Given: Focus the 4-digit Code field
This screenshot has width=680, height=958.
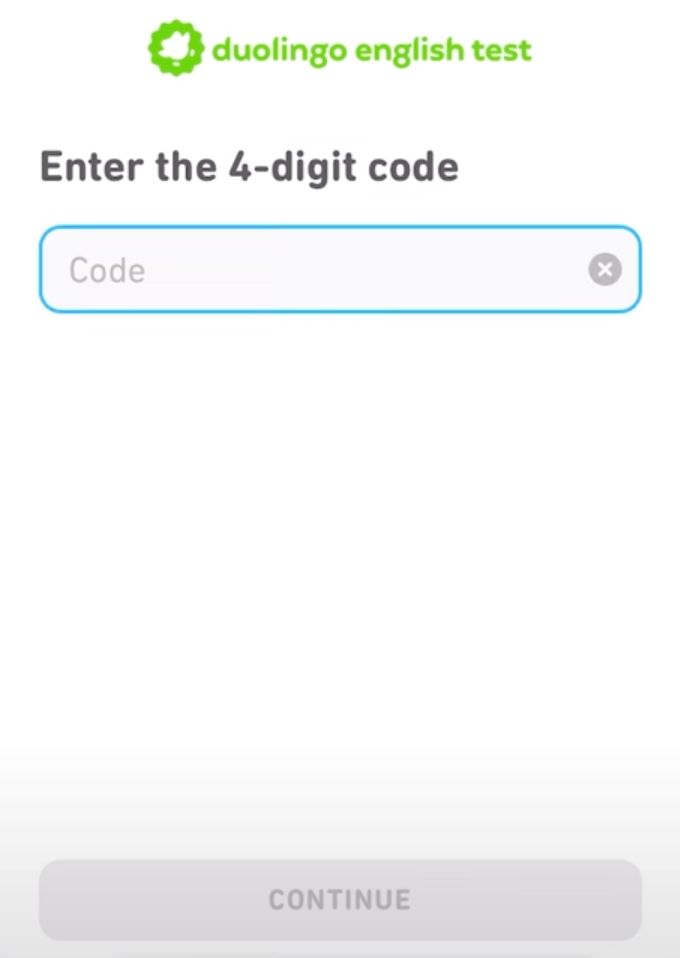Looking at the screenshot, I should pyautogui.click(x=310, y=270).
